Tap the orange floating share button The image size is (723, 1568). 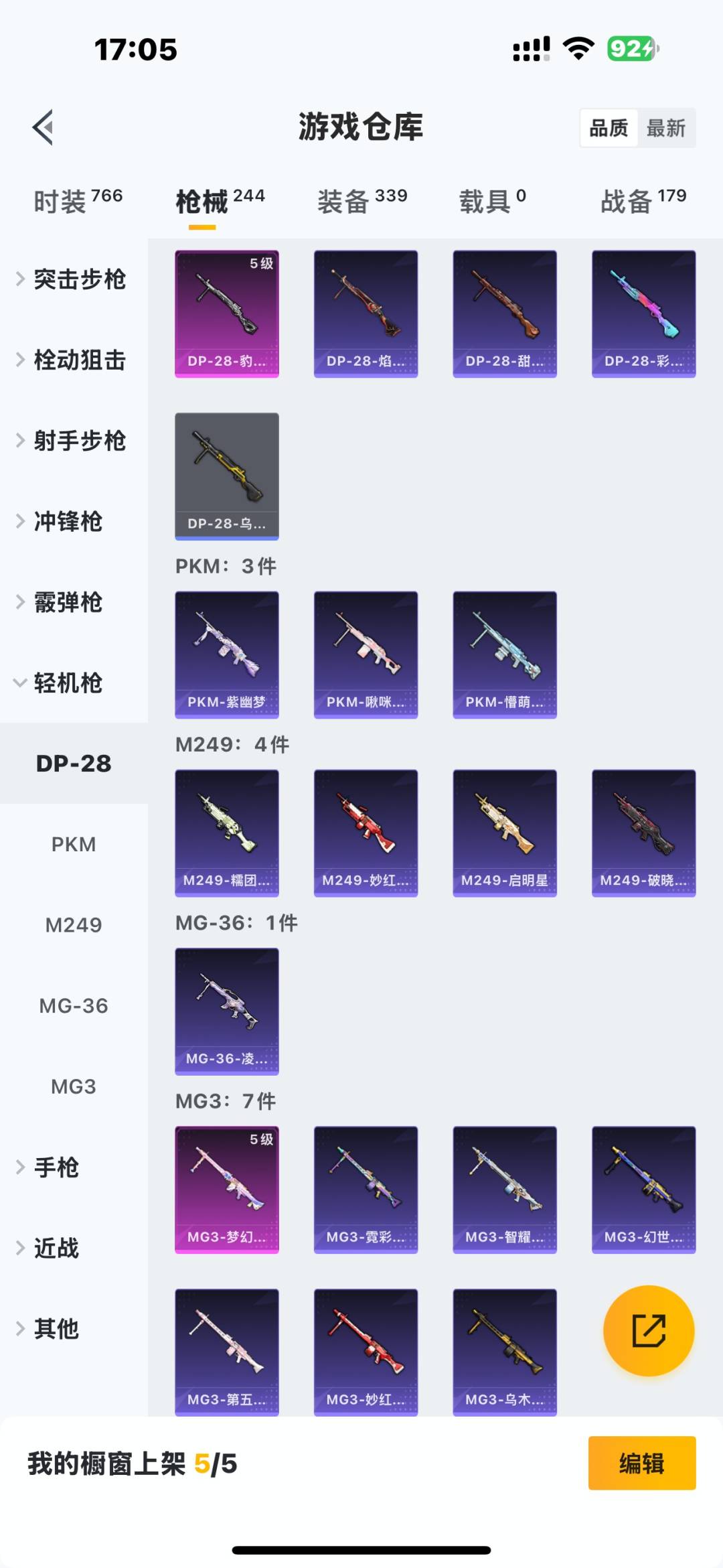[648, 1330]
